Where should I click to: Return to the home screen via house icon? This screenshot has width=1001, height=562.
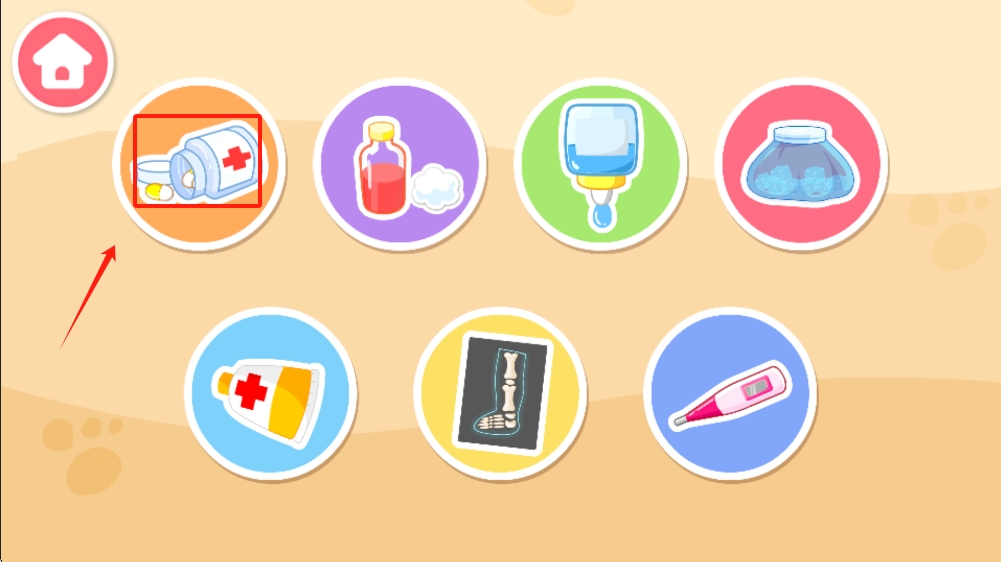pyautogui.click(x=62, y=62)
